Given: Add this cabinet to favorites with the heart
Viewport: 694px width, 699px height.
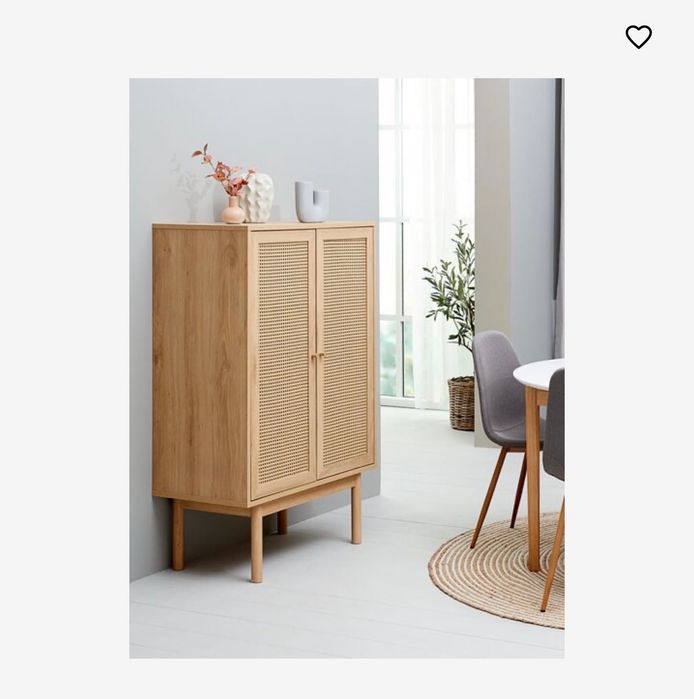Looking at the screenshot, I should pyautogui.click(x=638, y=37).
